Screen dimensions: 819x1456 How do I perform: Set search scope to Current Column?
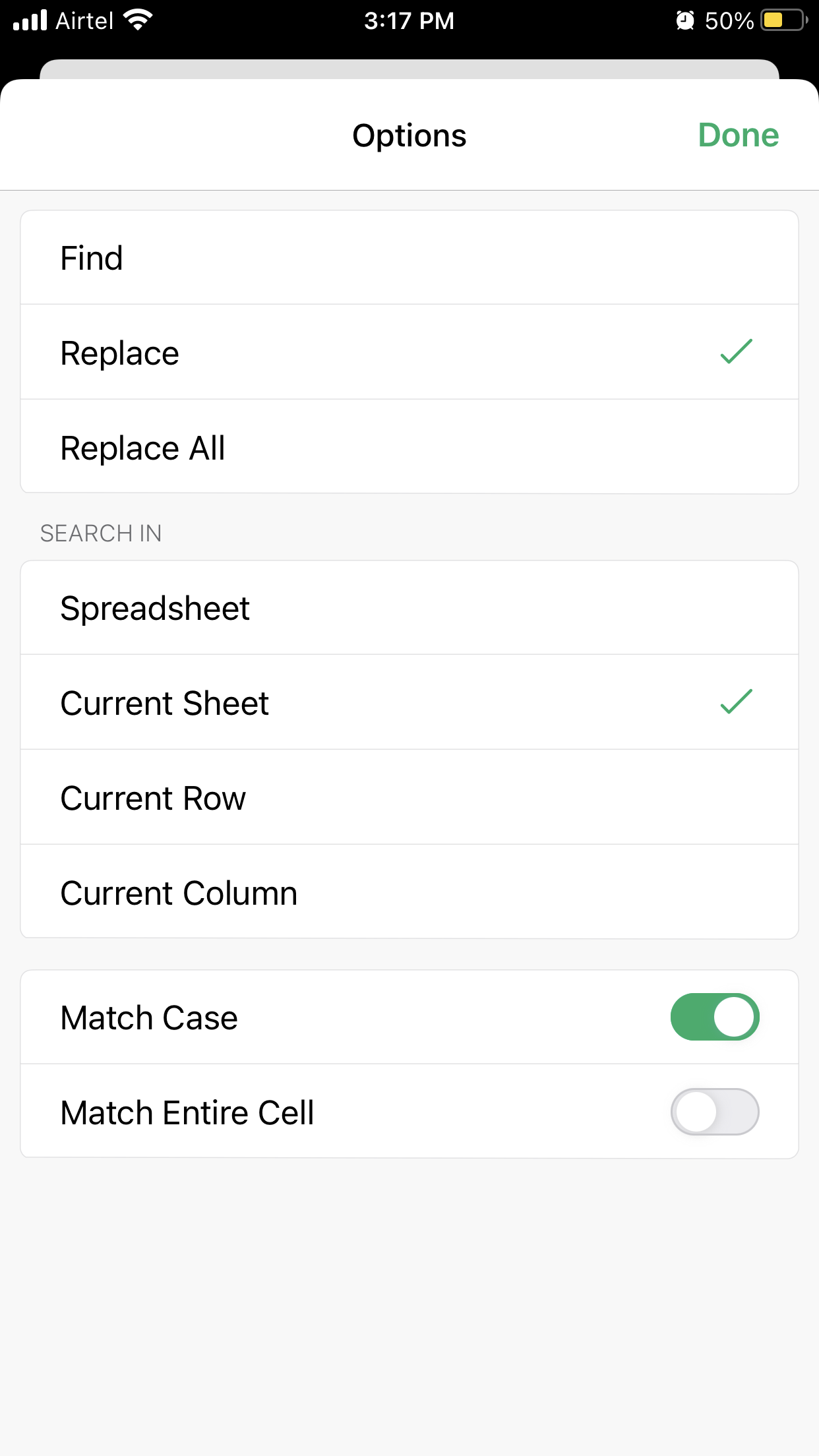(409, 893)
